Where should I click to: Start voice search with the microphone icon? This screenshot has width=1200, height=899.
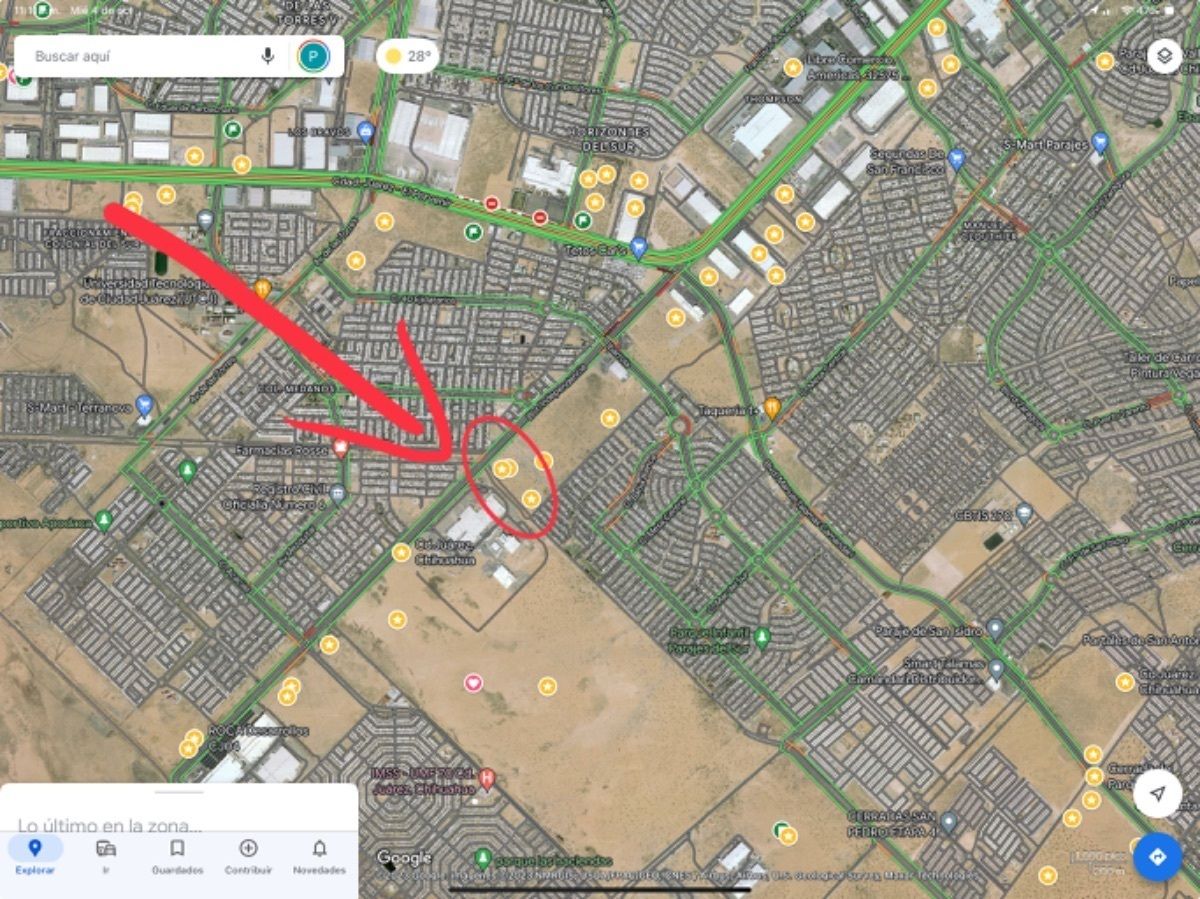(267, 56)
